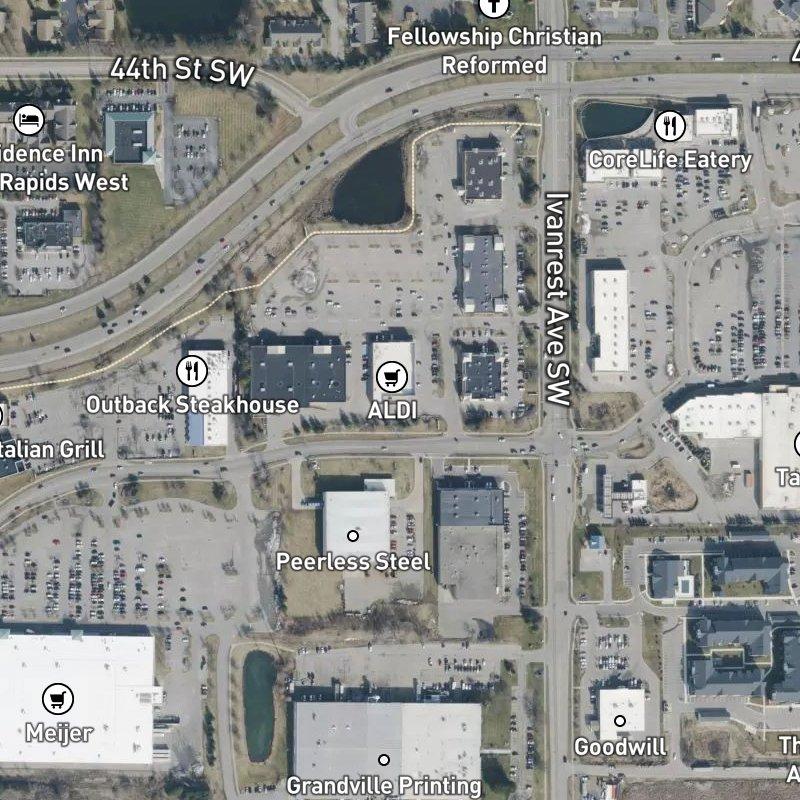The height and width of the screenshot is (800, 800).
Task: Open the Meijer shopping marker
Action: (x=59, y=699)
